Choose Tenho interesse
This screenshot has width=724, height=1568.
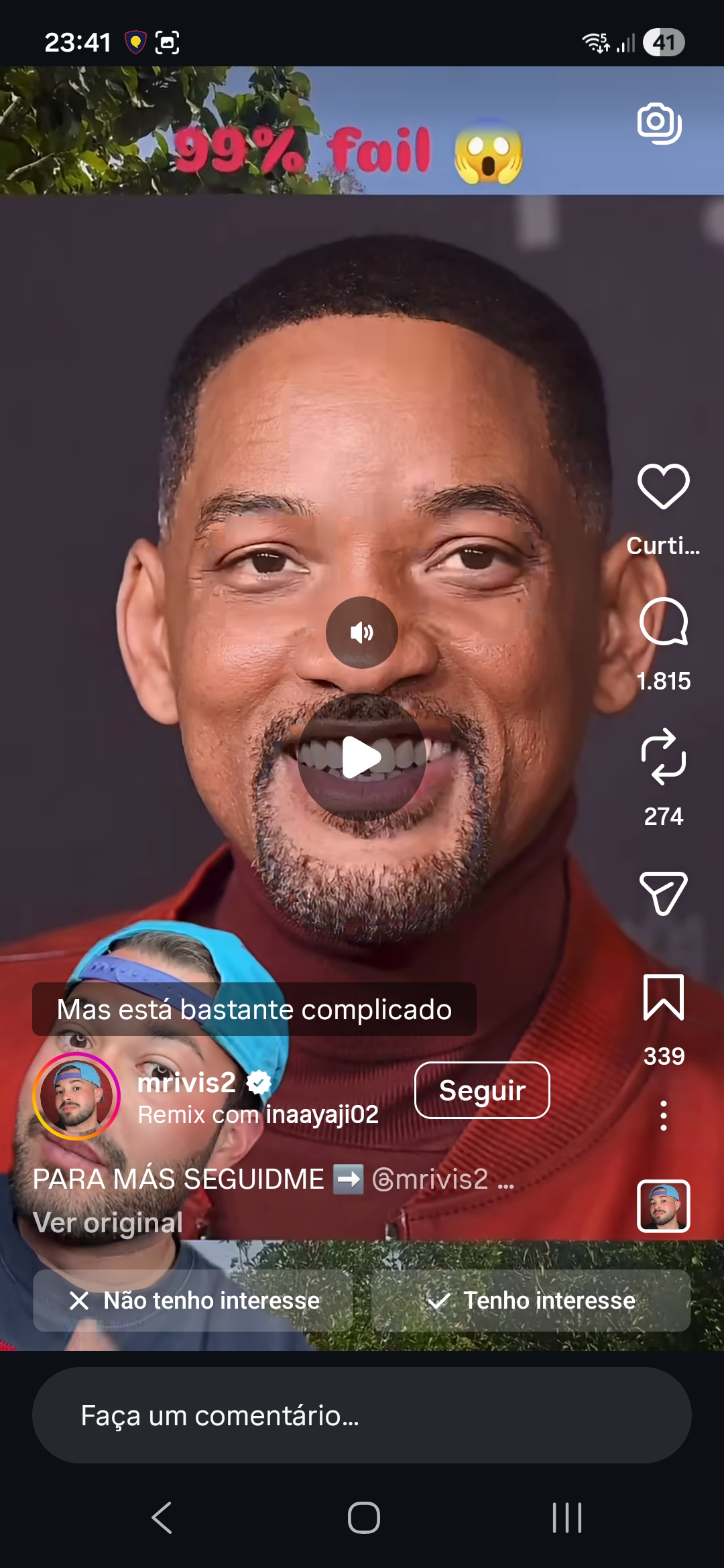tap(530, 1301)
